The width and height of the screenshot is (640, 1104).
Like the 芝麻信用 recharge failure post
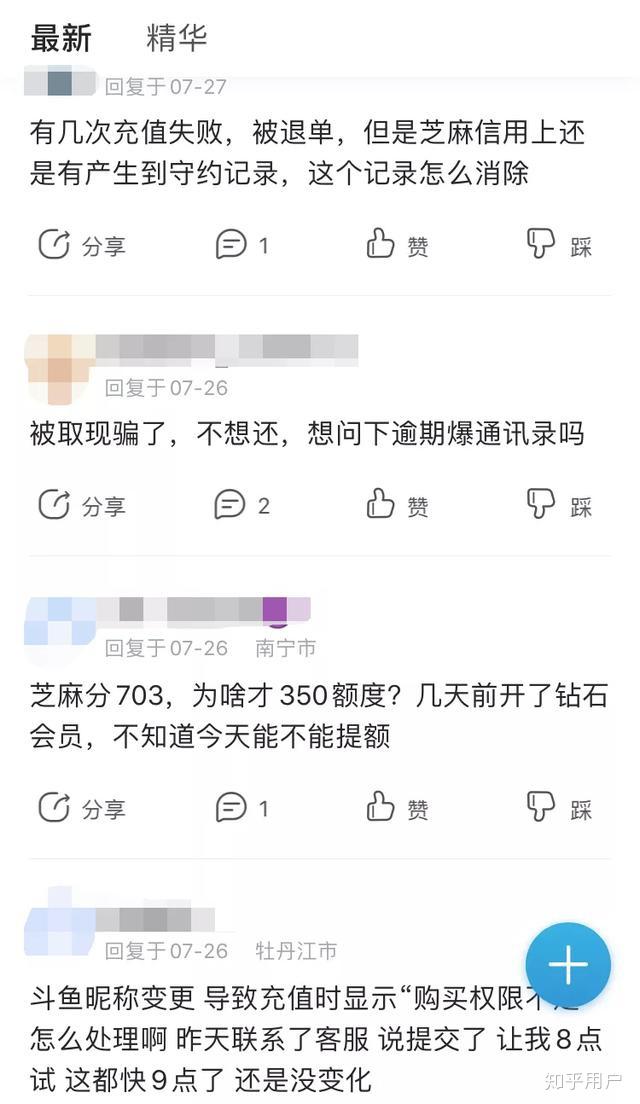tap(396, 245)
